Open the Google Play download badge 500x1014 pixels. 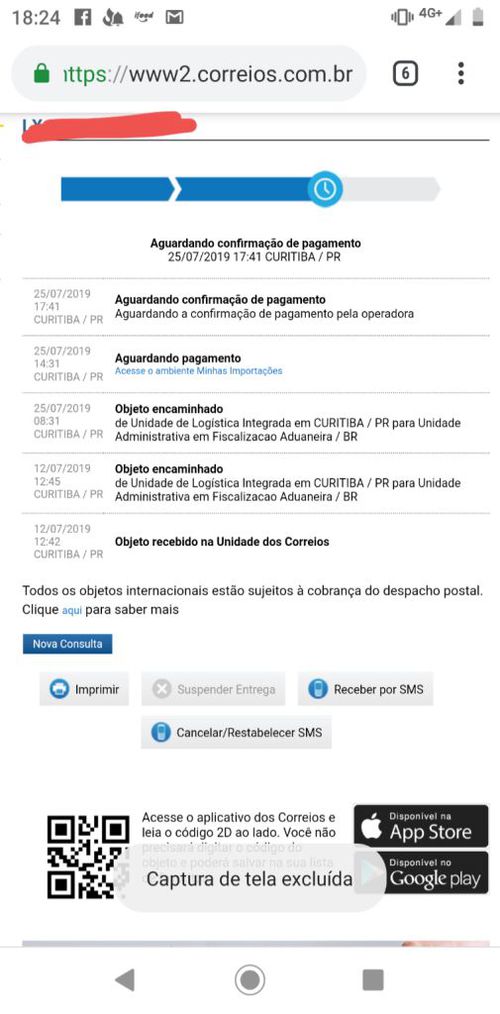point(421,872)
